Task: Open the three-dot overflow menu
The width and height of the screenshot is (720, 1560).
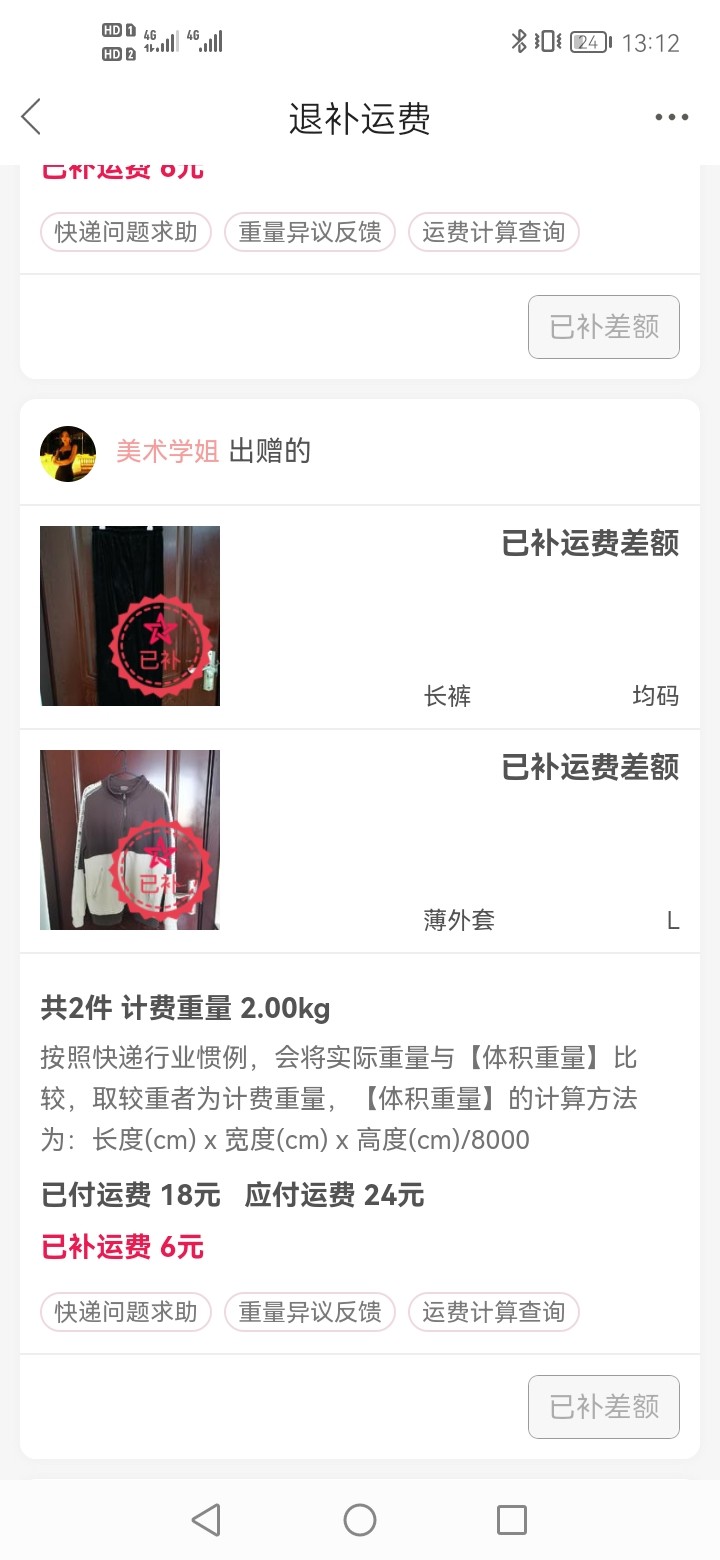Action: click(x=671, y=118)
